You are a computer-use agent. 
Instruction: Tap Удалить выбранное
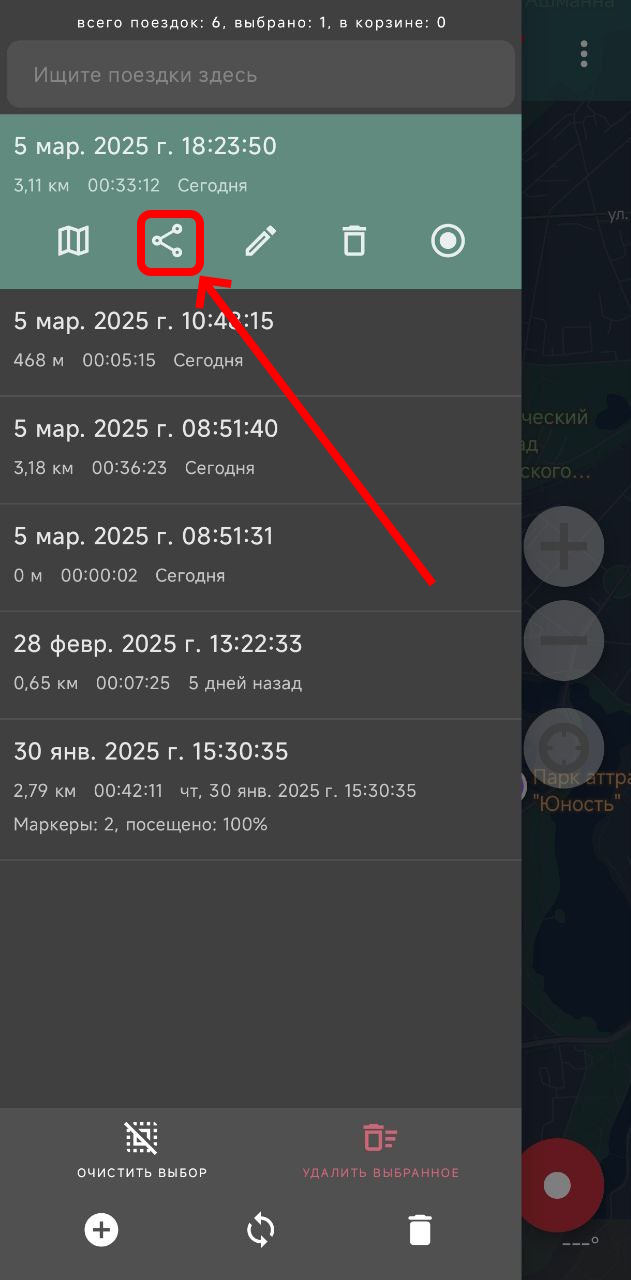(380, 1150)
